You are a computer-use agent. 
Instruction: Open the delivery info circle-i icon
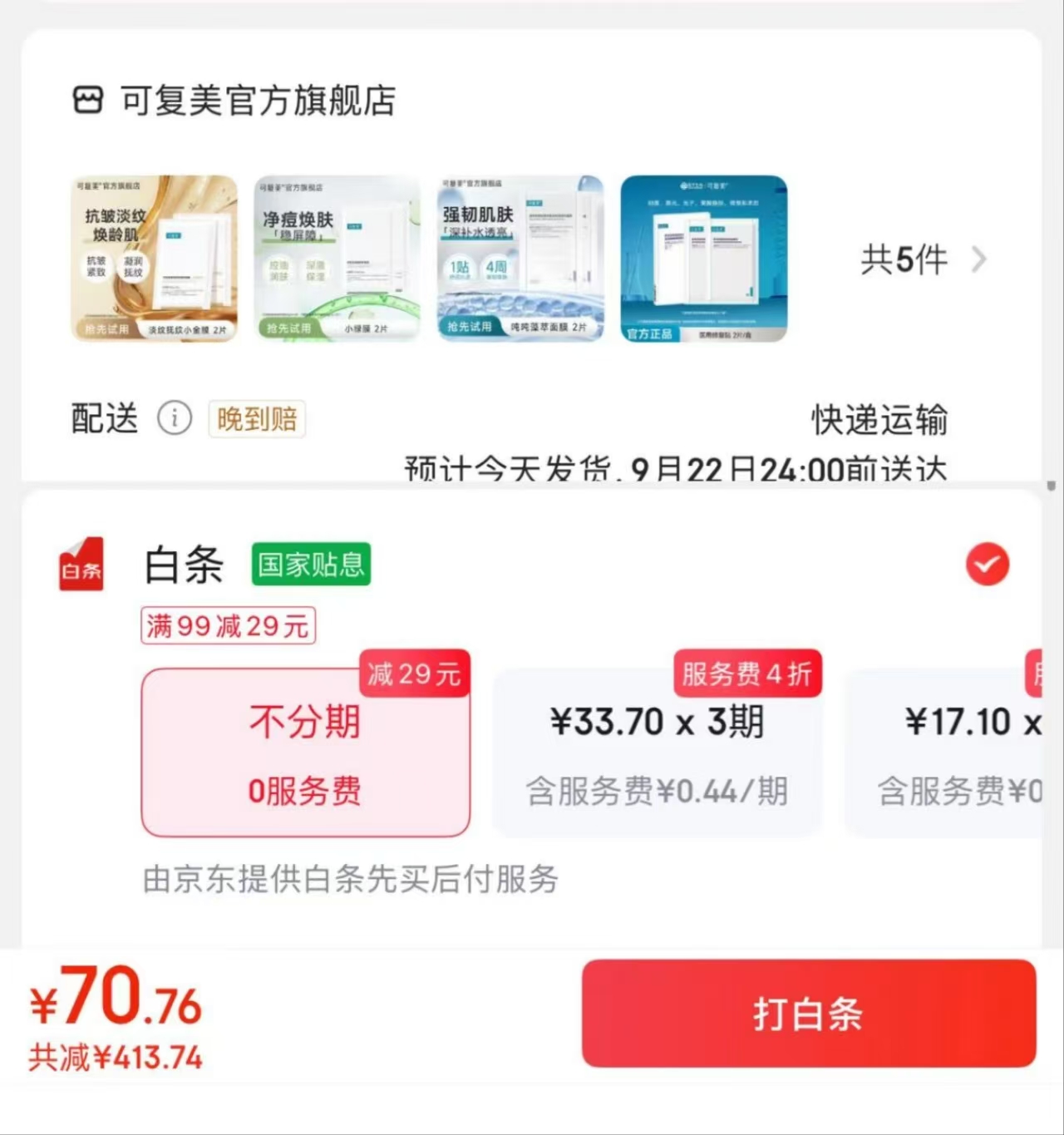click(174, 421)
